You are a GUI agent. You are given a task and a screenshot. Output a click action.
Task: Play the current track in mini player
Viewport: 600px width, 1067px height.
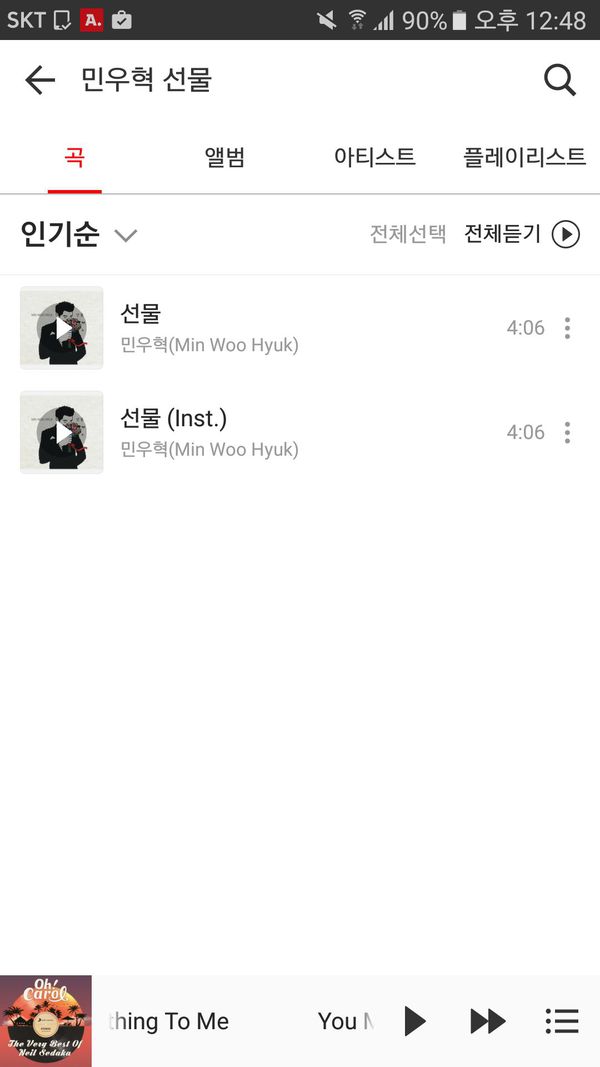pyautogui.click(x=414, y=1021)
